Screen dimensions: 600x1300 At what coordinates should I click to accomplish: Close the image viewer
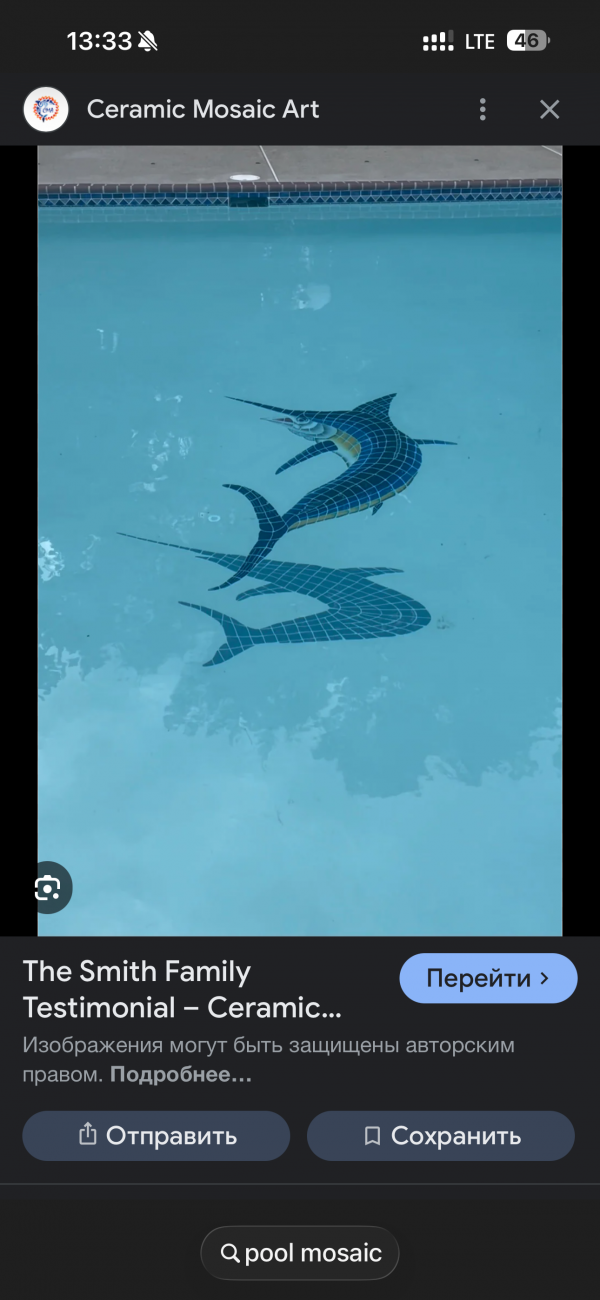tap(549, 109)
